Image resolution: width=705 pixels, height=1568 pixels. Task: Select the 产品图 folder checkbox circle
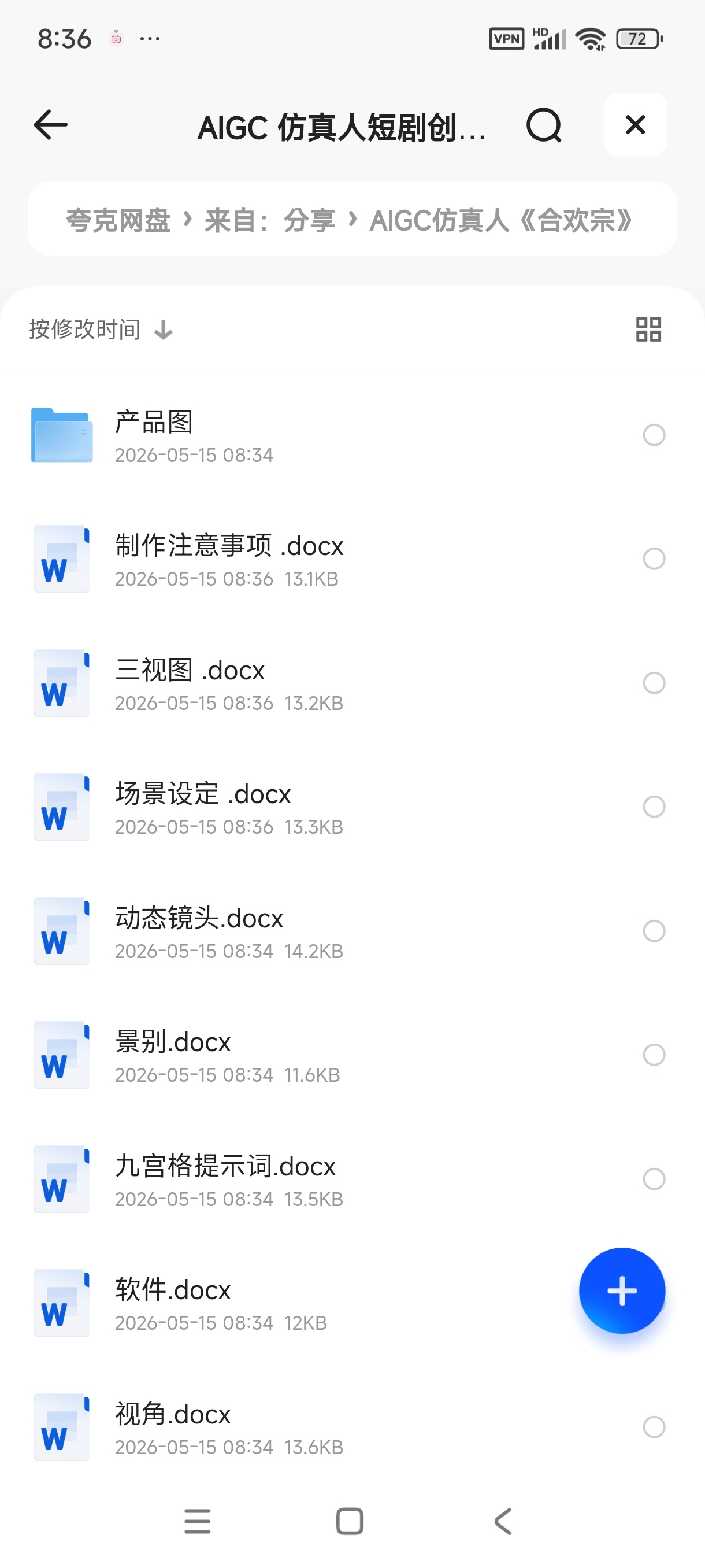tap(654, 435)
